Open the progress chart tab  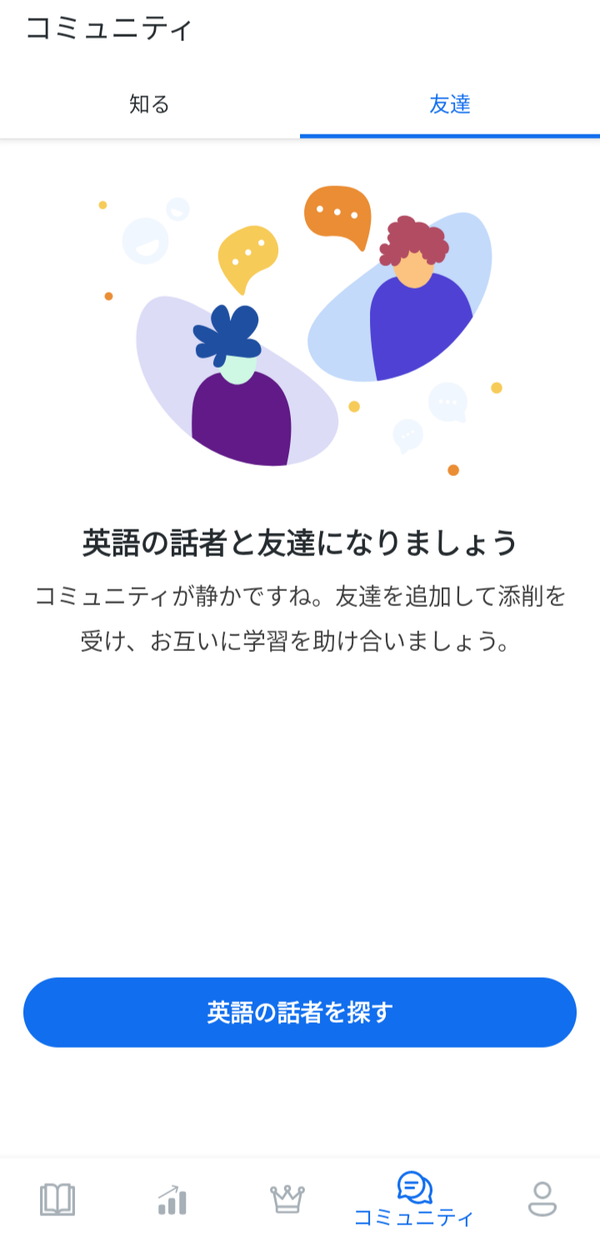[x=172, y=1199]
